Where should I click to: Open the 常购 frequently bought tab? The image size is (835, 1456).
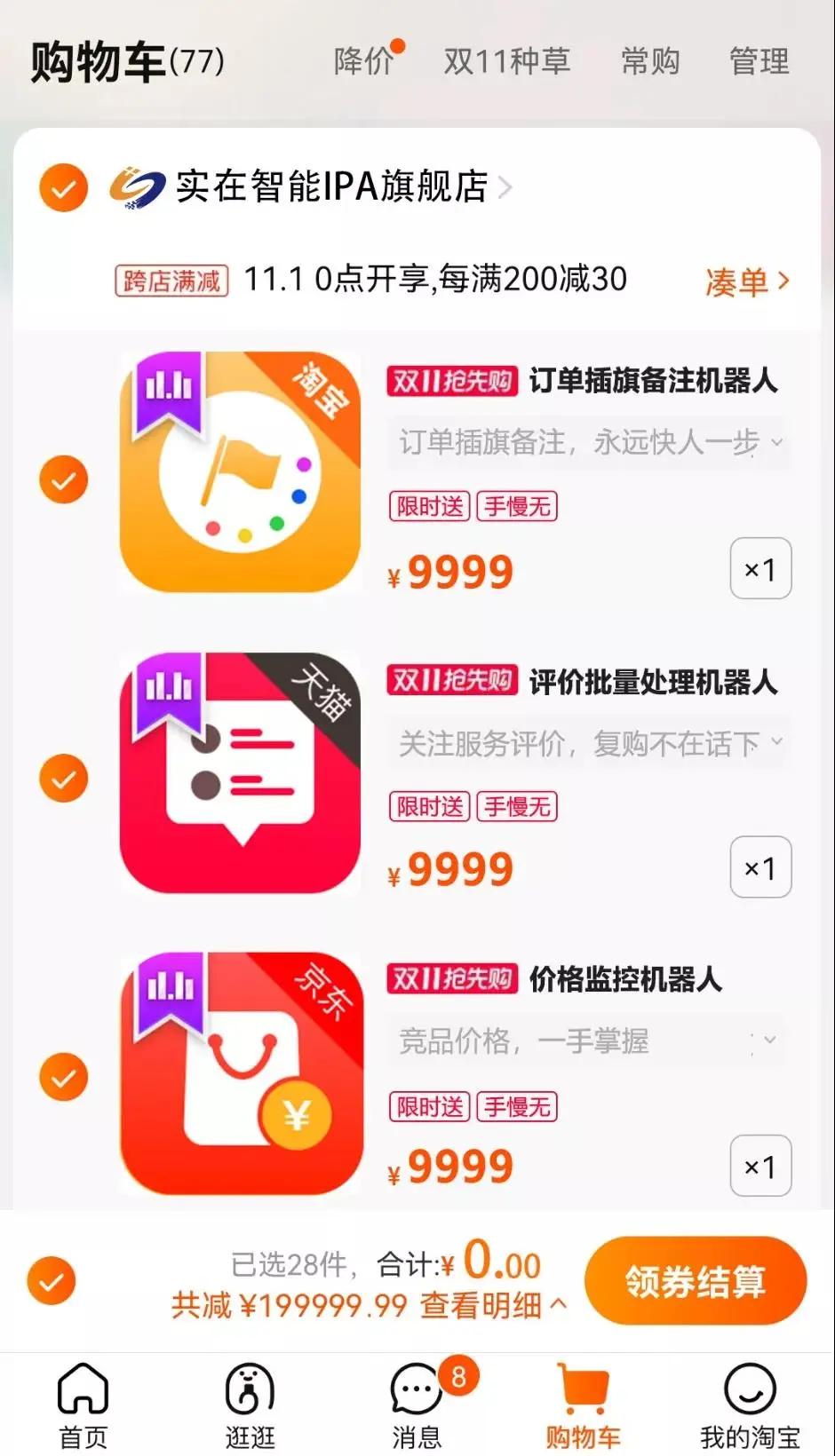pos(649,61)
